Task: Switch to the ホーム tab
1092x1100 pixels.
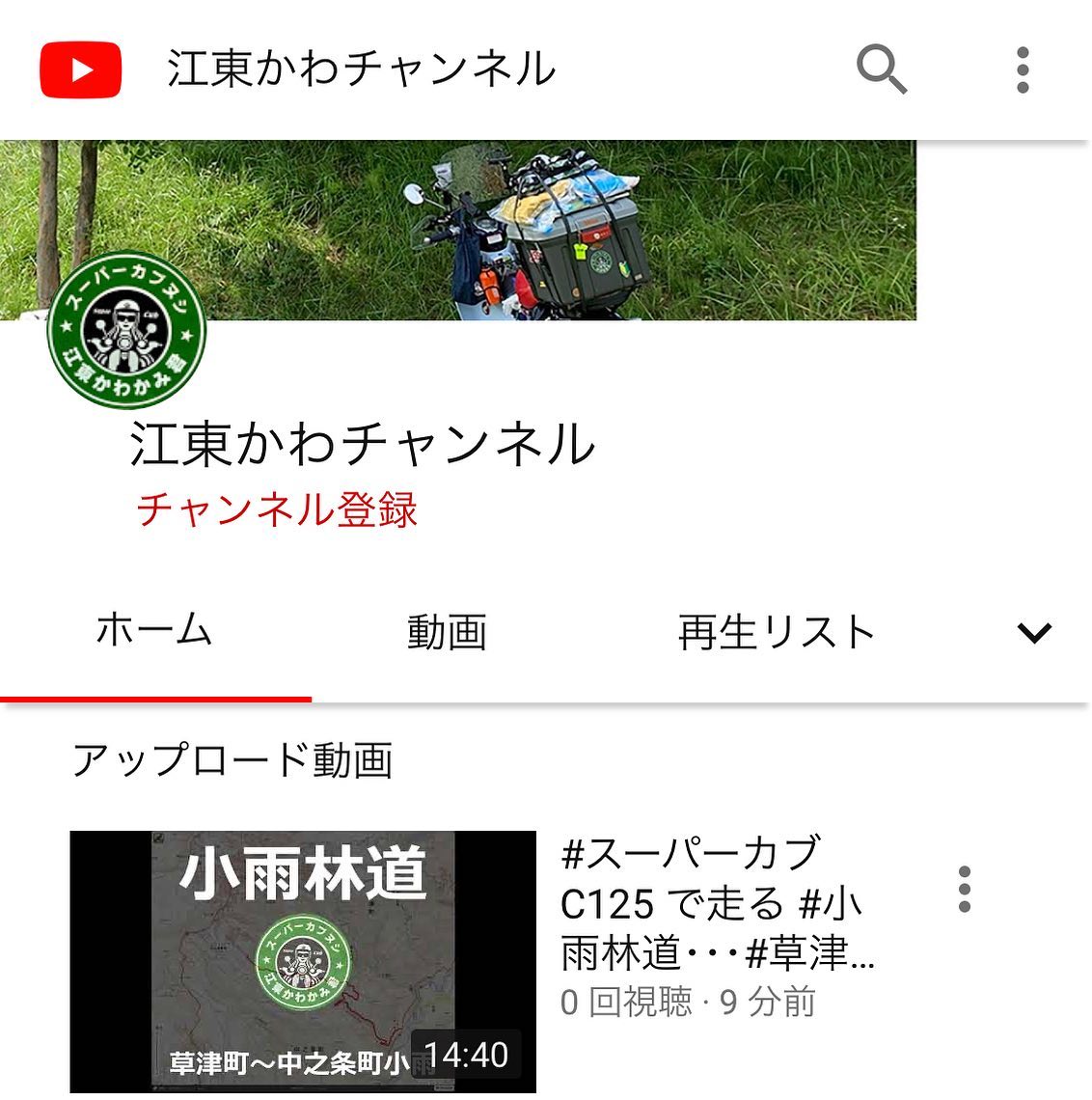Action: [154, 632]
